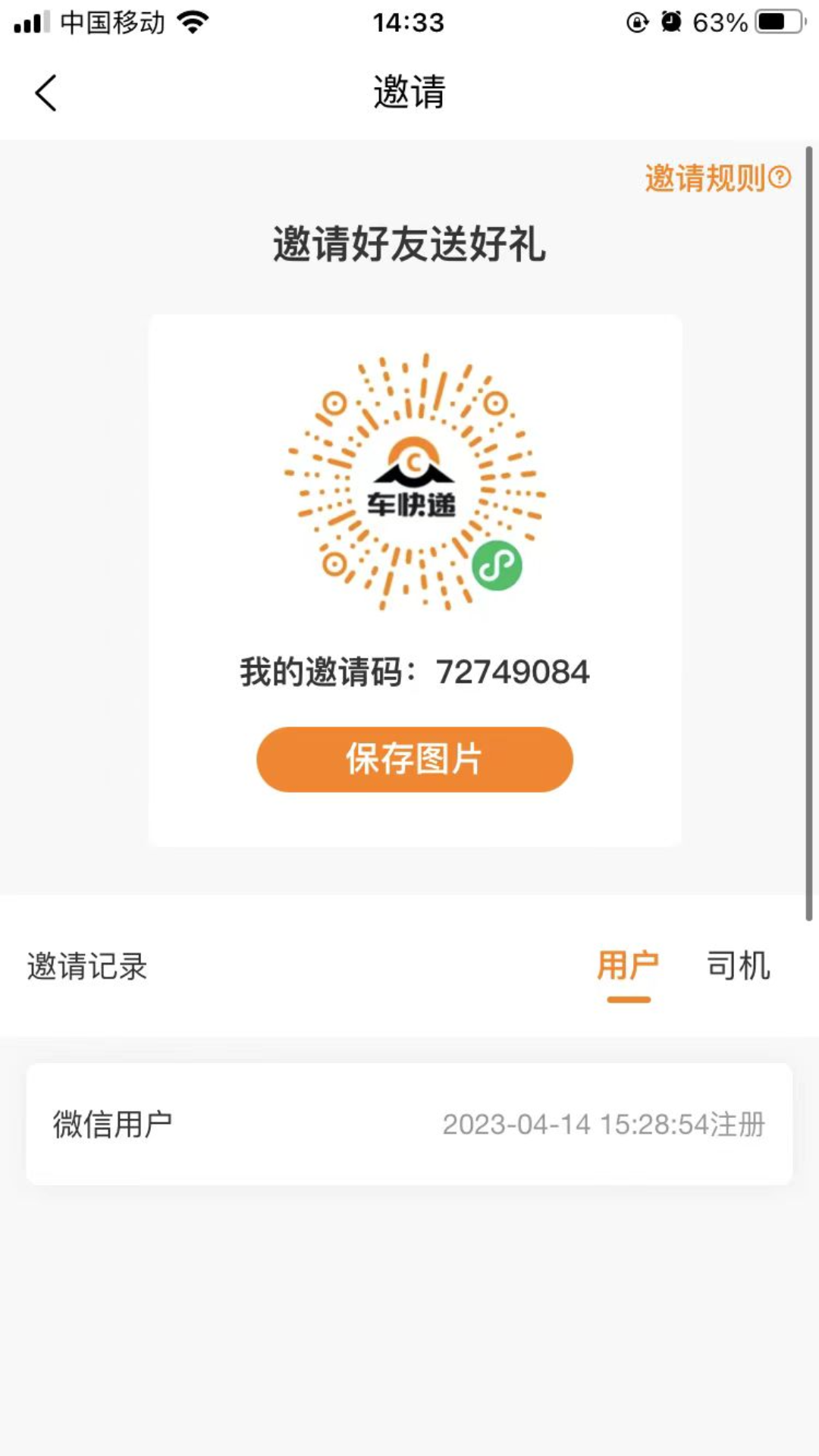This screenshot has height=1456, width=819.
Task: Tap the 邀请好友送好礼 headline
Action: point(409,243)
